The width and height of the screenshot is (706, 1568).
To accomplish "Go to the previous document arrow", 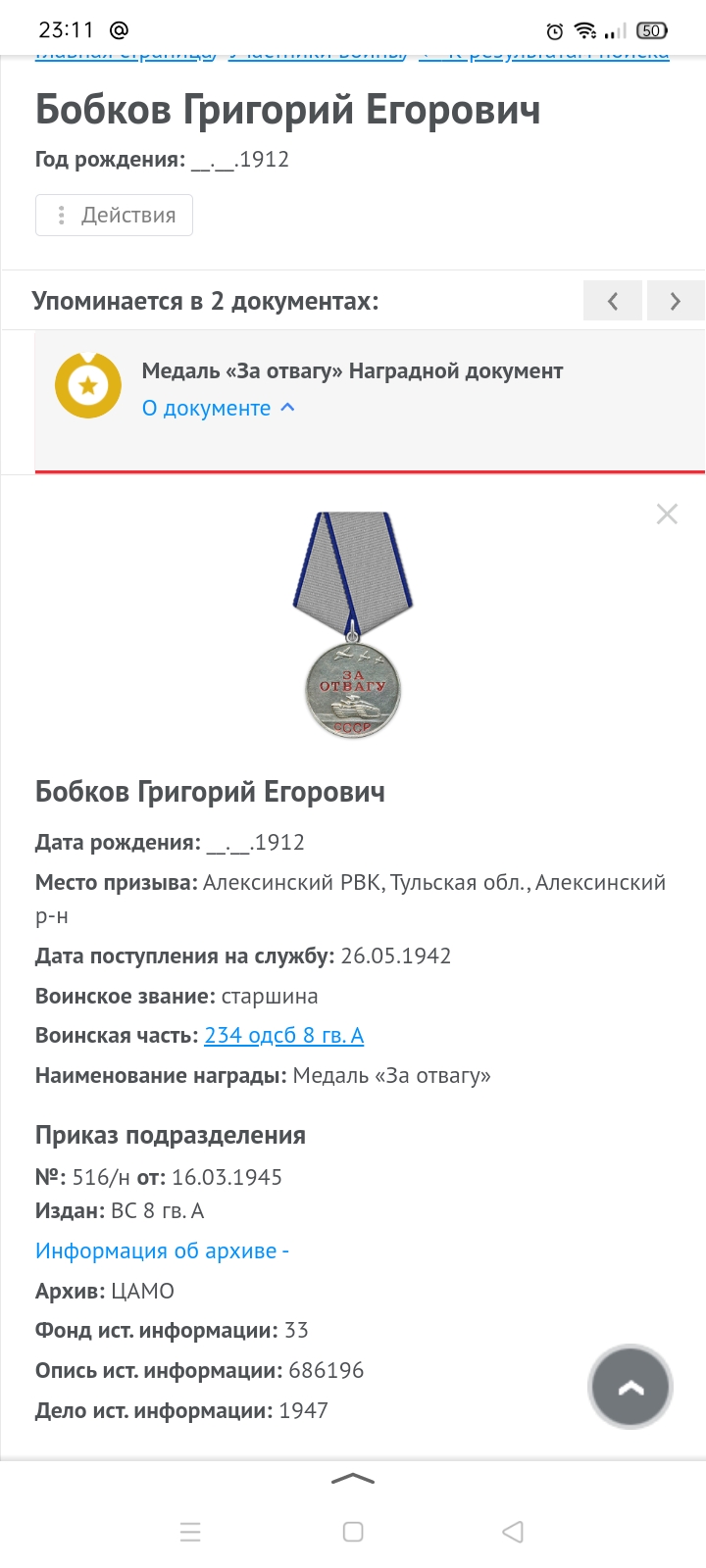I will point(613,301).
